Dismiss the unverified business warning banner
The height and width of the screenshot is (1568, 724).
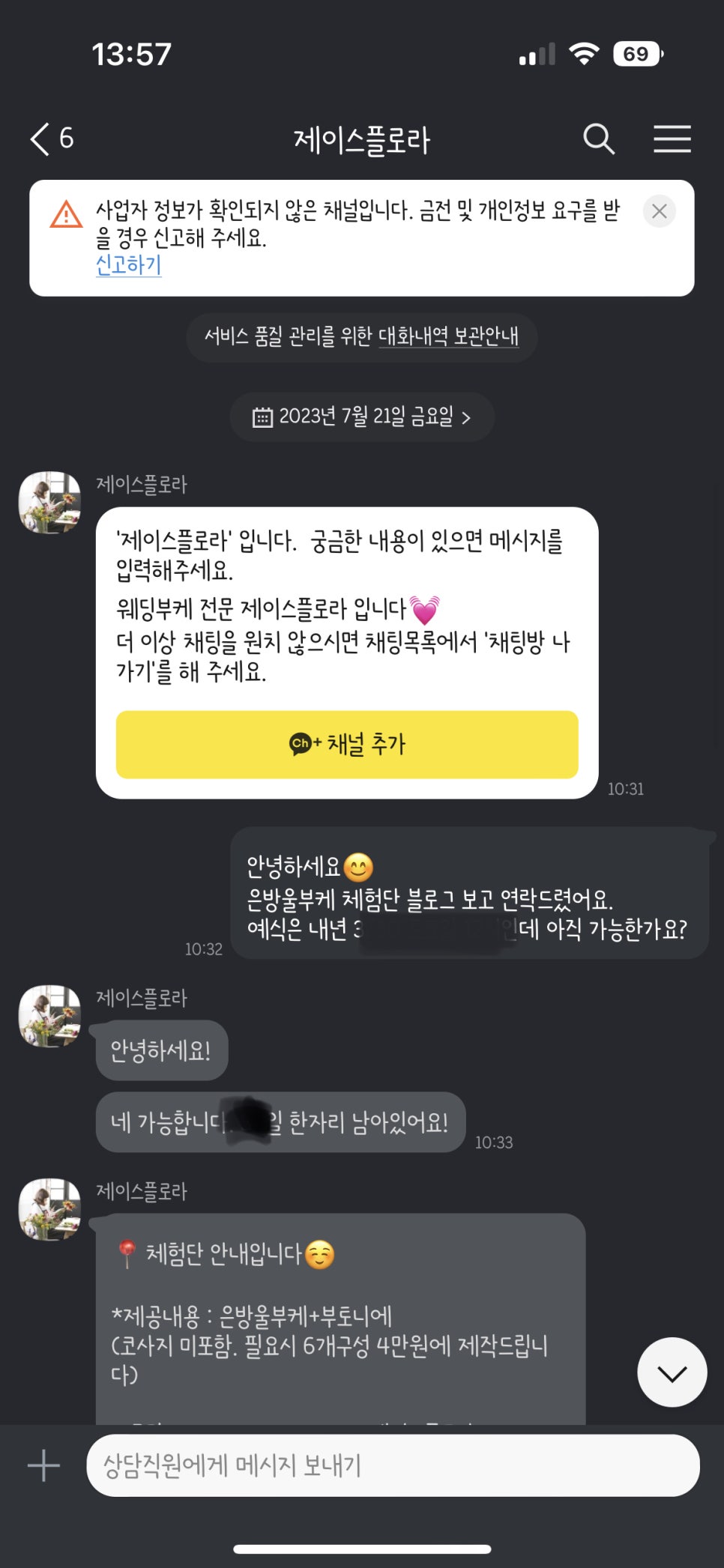(x=659, y=211)
